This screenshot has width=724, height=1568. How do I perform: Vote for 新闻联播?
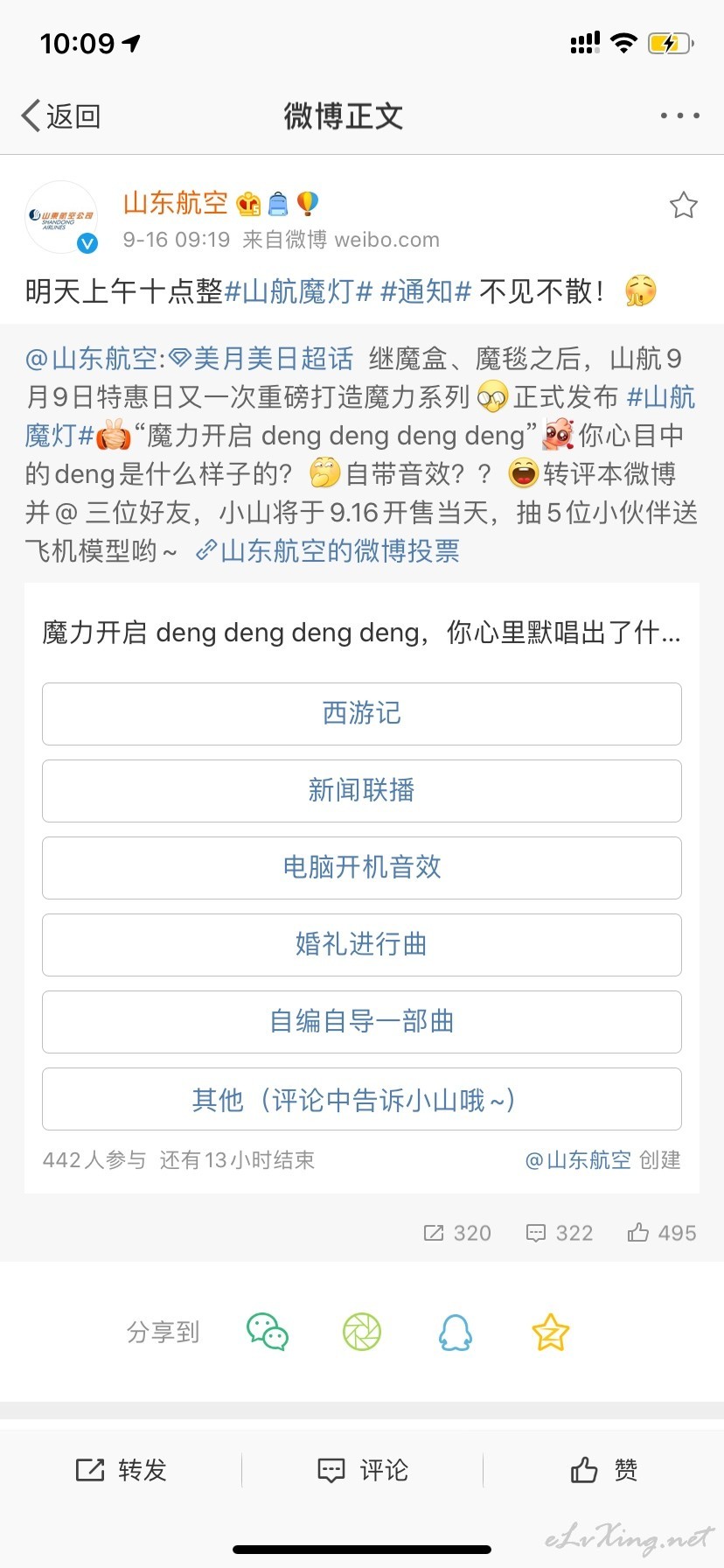point(362,791)
